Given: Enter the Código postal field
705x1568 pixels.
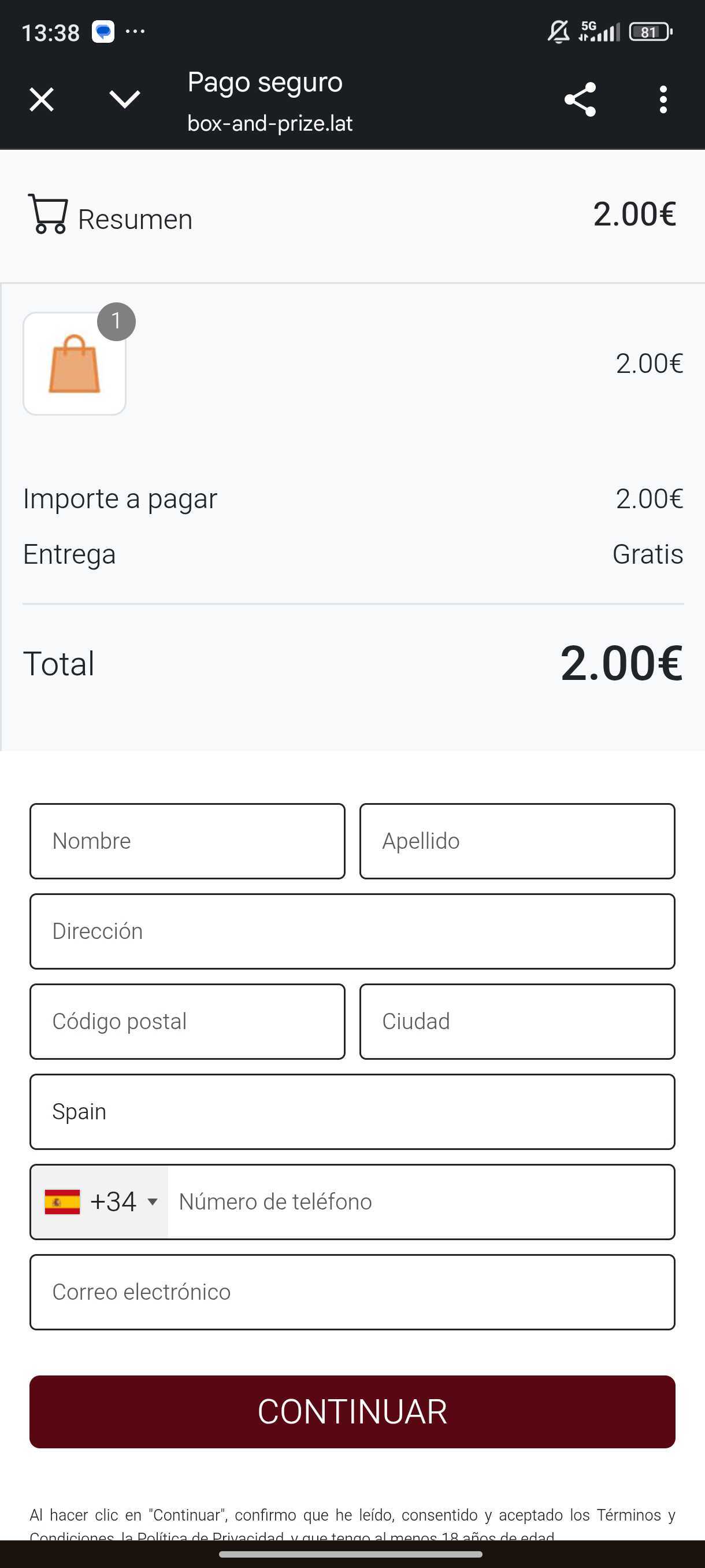Looking at the screenshot, I should pyautogui.click(x=187, y=1021).
